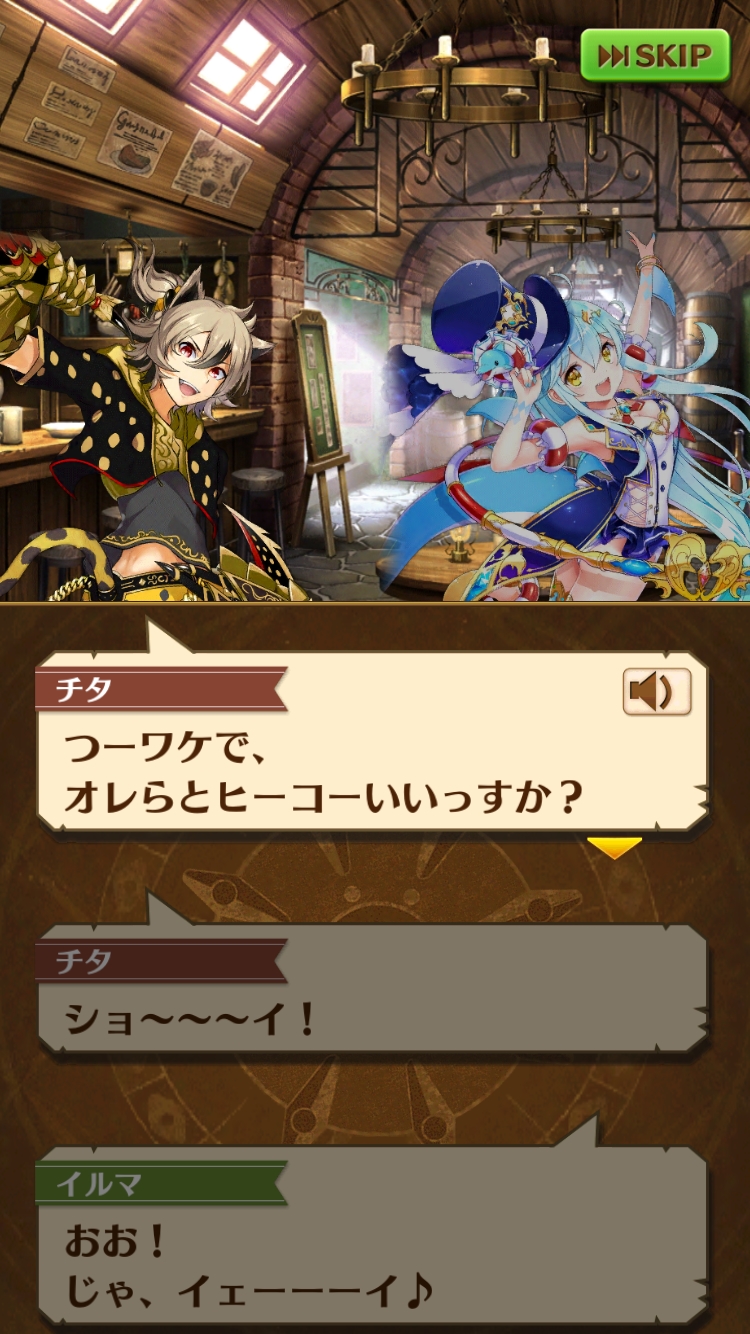Replay the voice line with speaker icon
The image size is (750, 1334).
pos(656,691)
